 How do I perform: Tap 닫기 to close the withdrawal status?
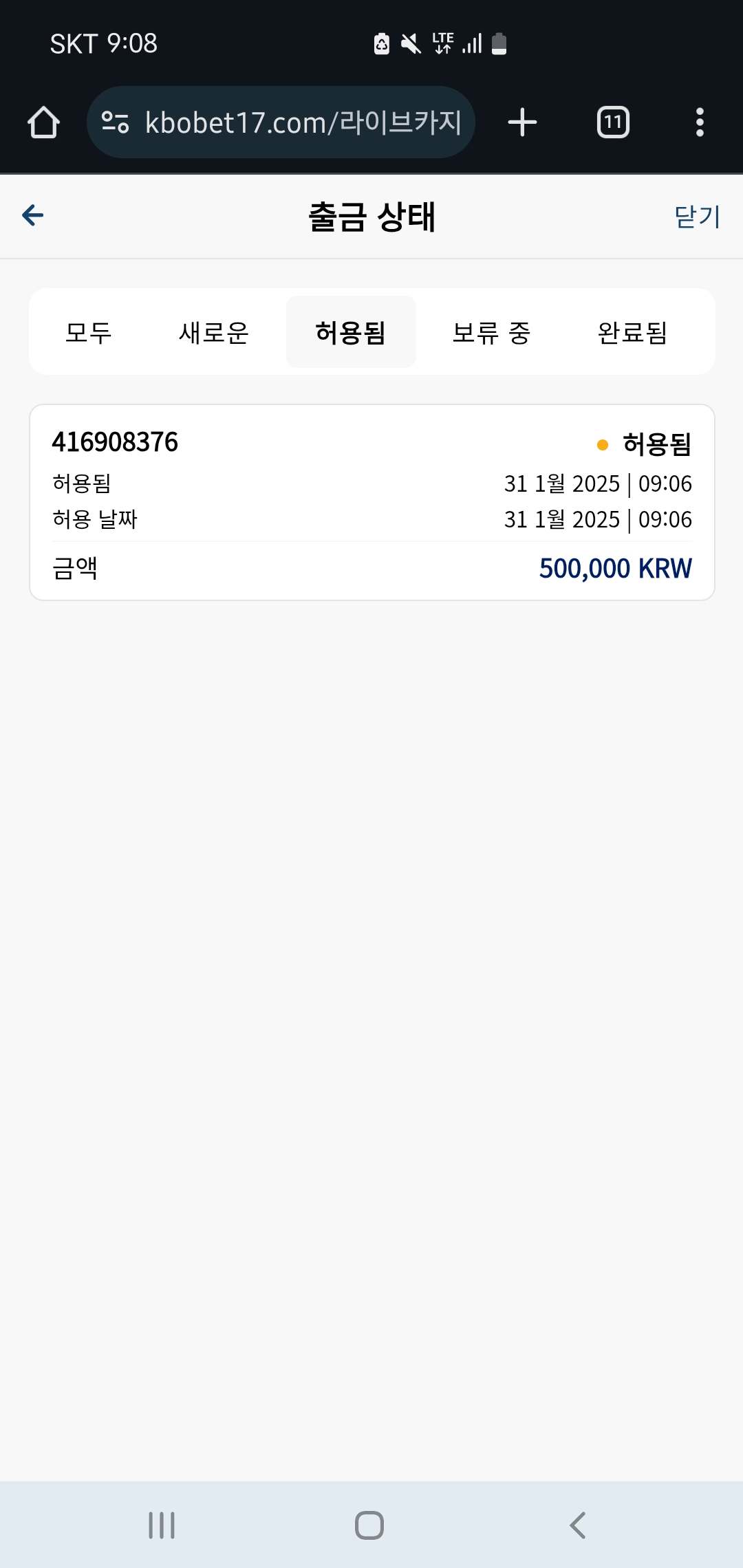pyautogui.click(x=697, y=217)
